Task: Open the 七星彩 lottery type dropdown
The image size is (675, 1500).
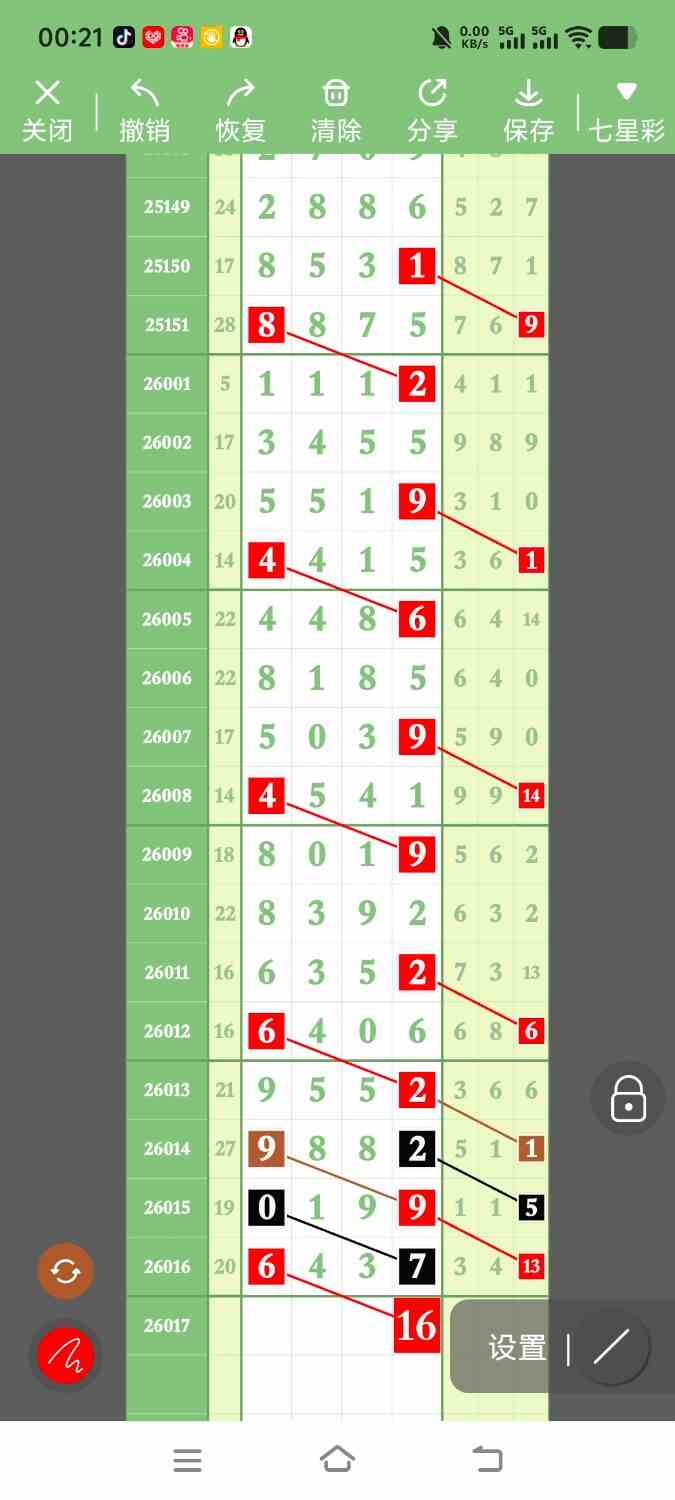Action: click(x=626, y=110)
